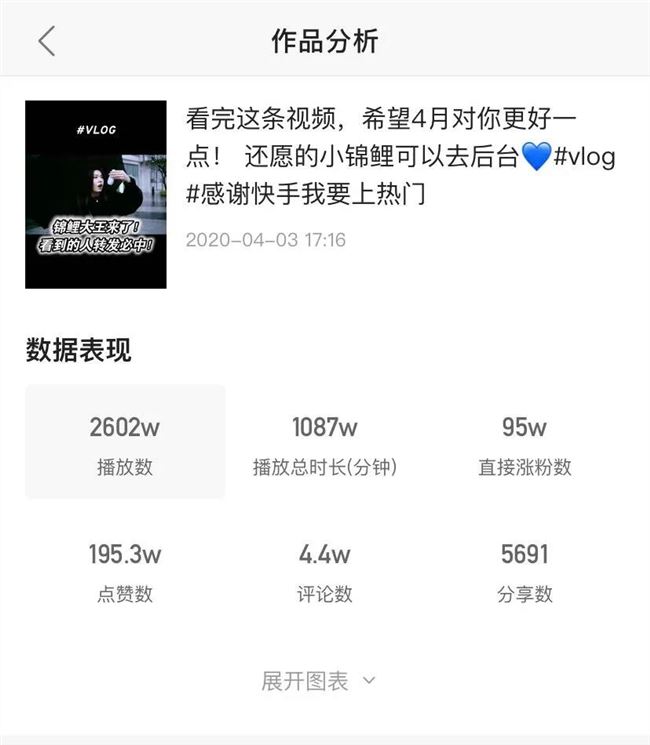
Task: Switch to the 评论数 metric
Action: point(325,569)
